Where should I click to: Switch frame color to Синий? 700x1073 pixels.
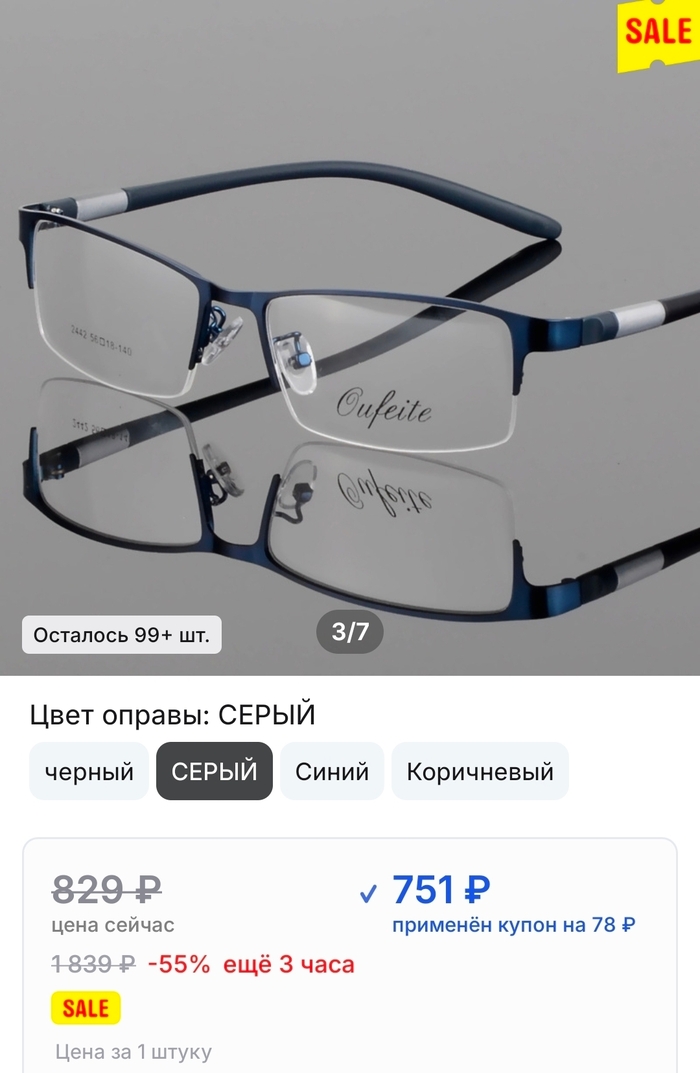(332, 771)
